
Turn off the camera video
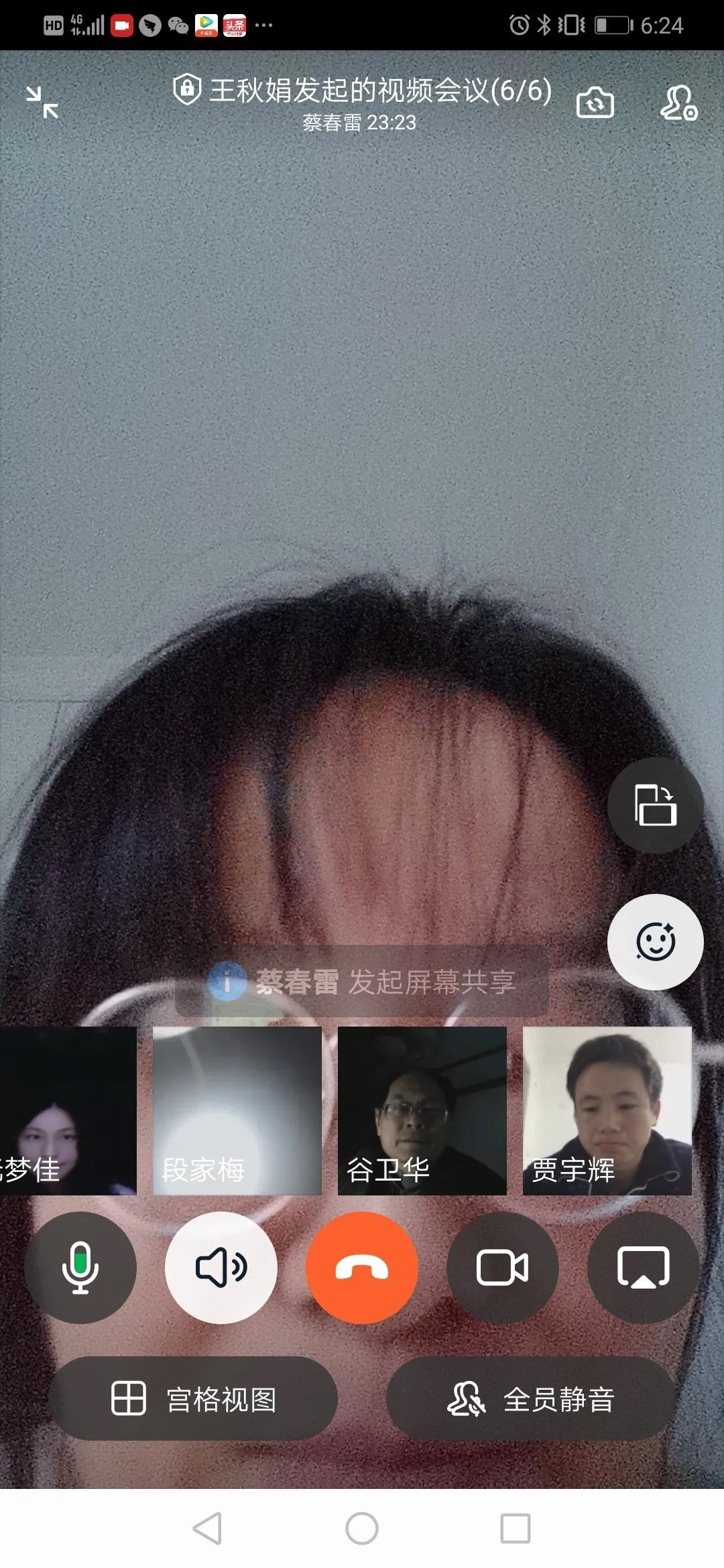(503, 1267)
